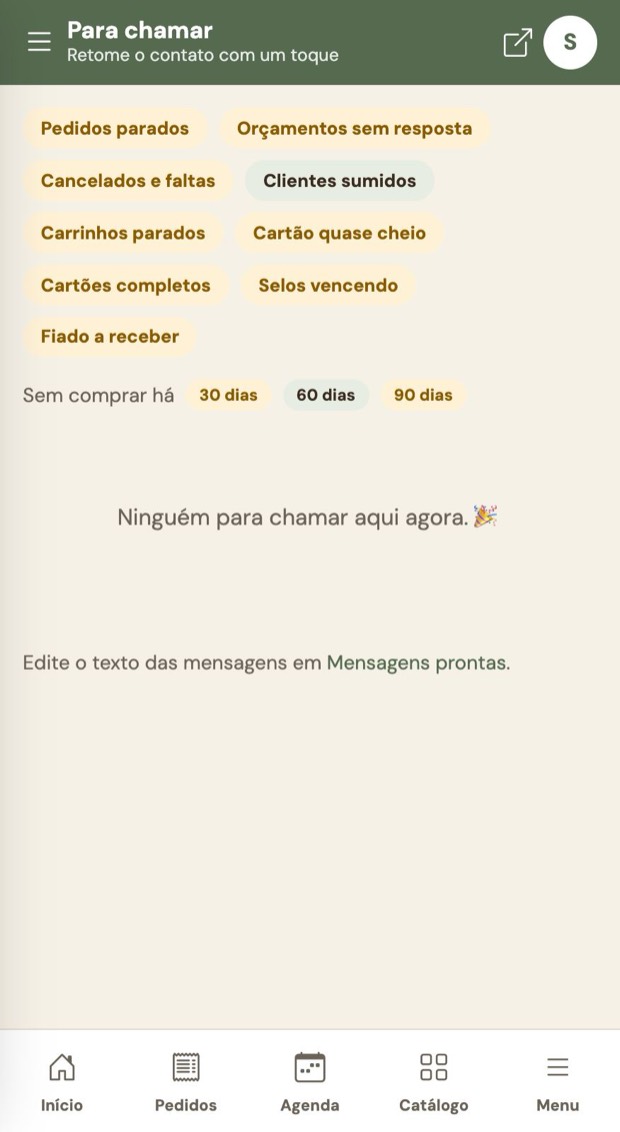Switch to the Pedidos tab

(x=185, y=1081)
